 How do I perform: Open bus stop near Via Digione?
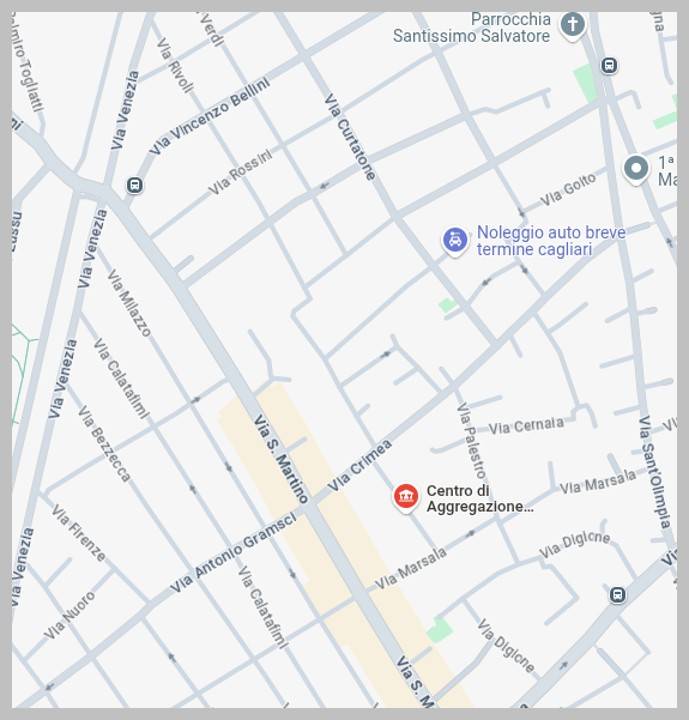pyautogui.click(x=618, y=595)
